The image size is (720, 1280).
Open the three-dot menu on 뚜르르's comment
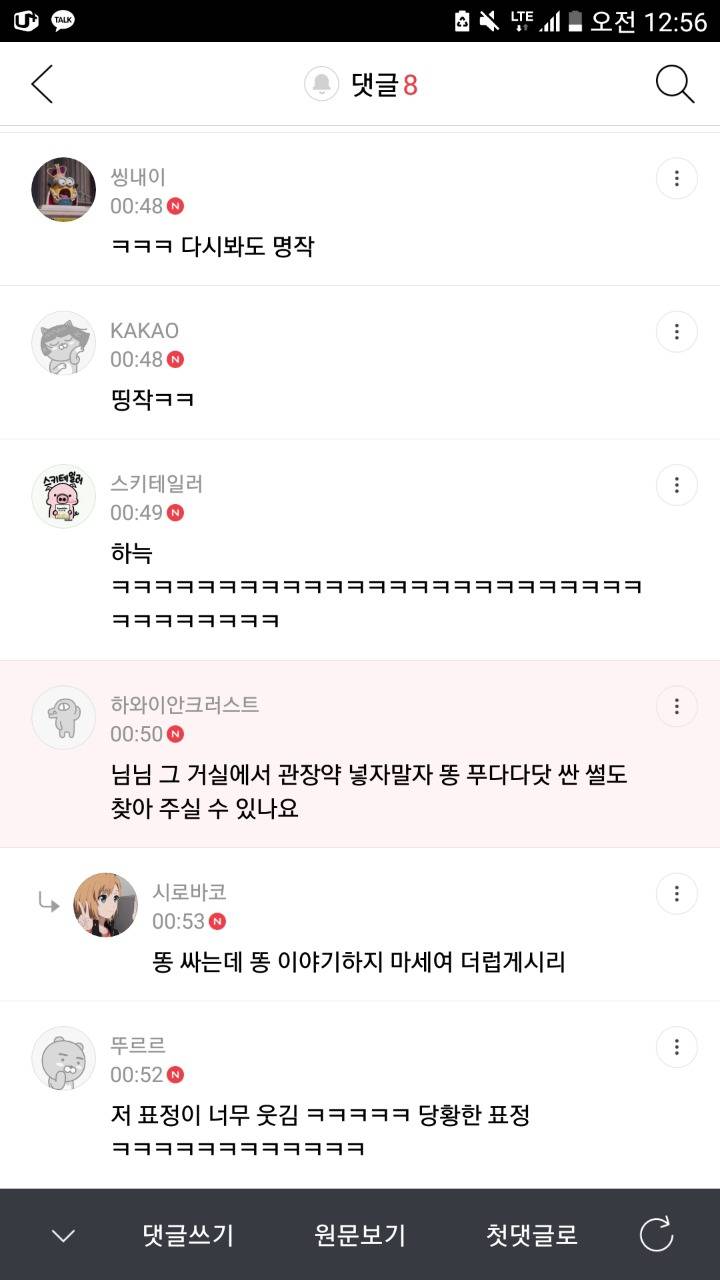point(677,1046)
